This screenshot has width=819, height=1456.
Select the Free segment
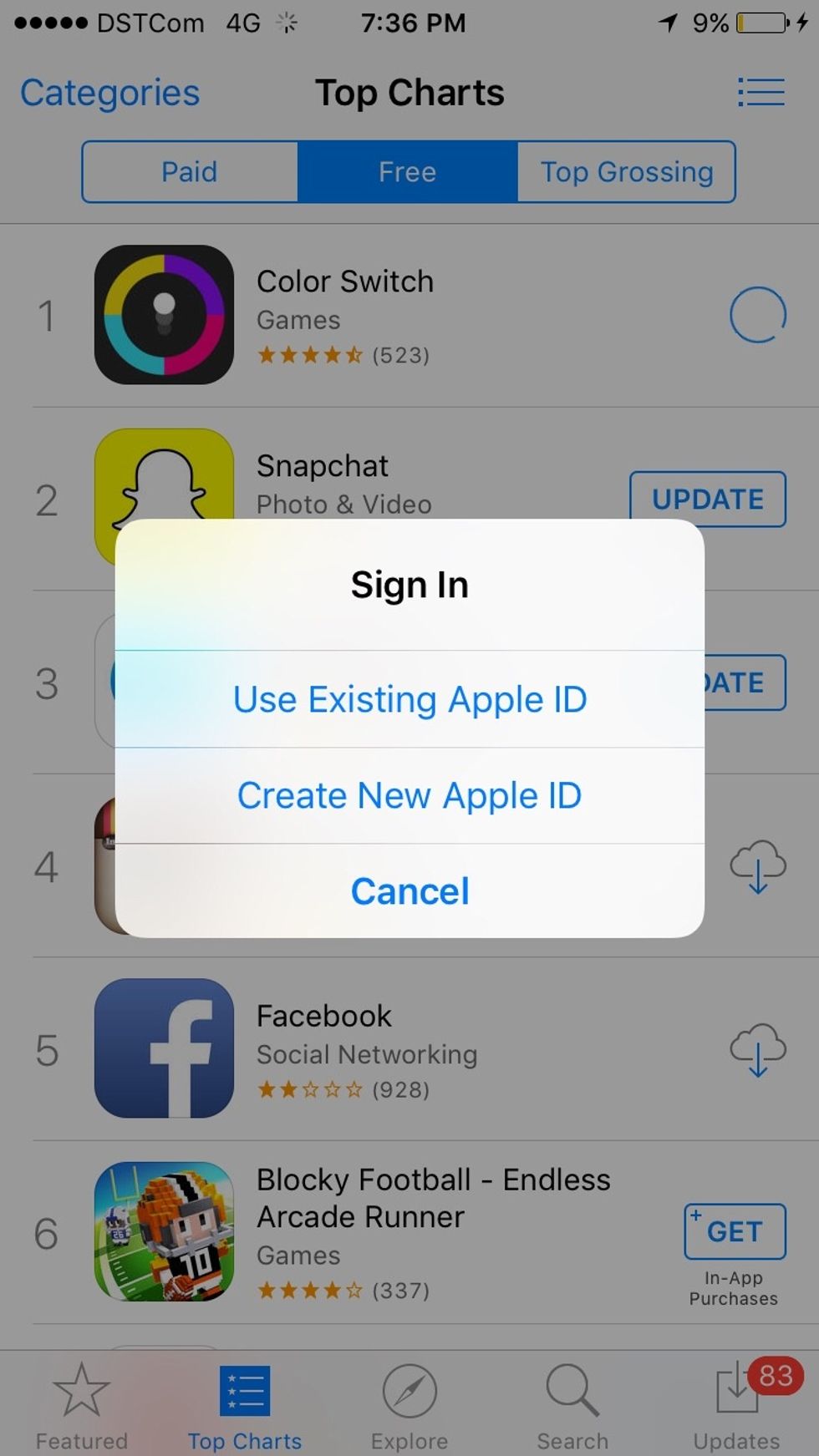[407, 172]
